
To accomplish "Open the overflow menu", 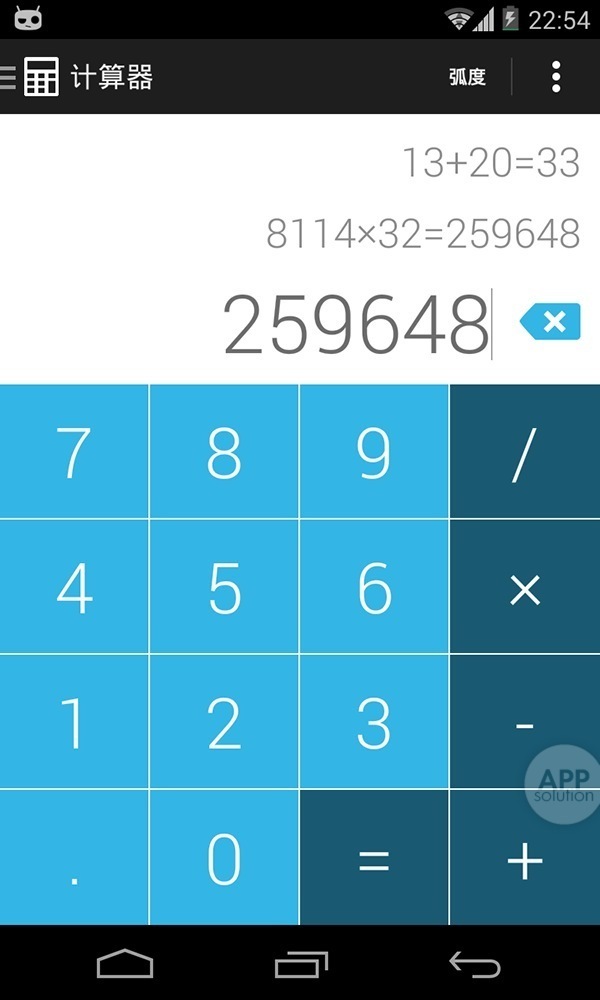I will point(556,77).
